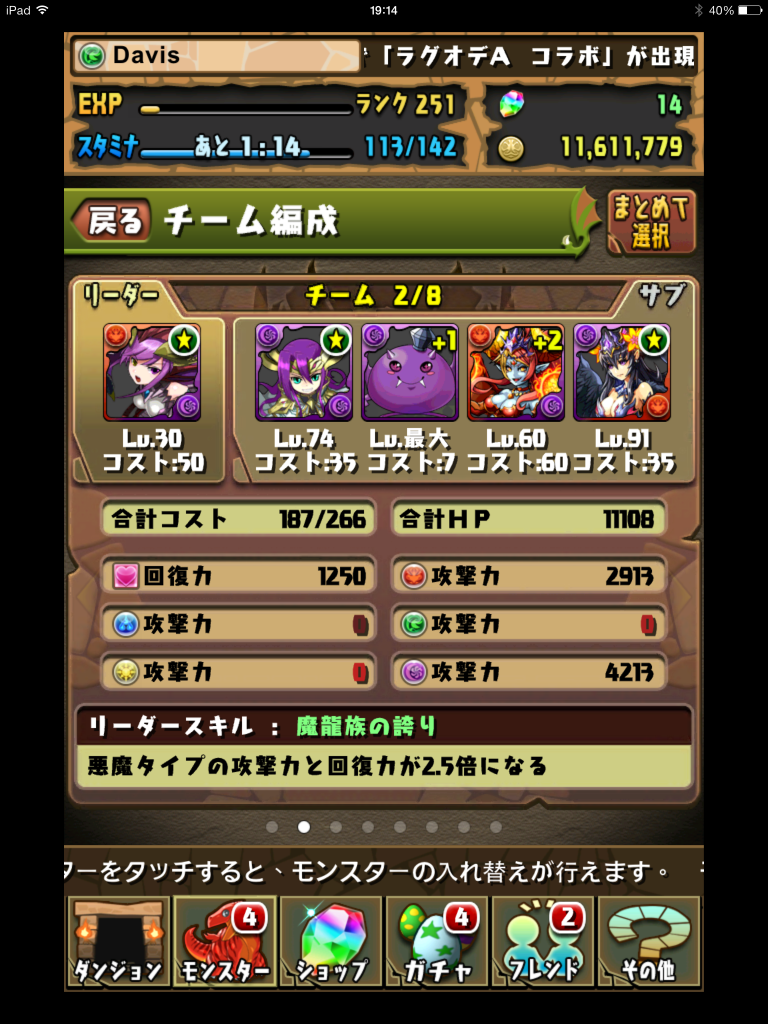Open the まとめて選択 bulk select button

(651, 222)
